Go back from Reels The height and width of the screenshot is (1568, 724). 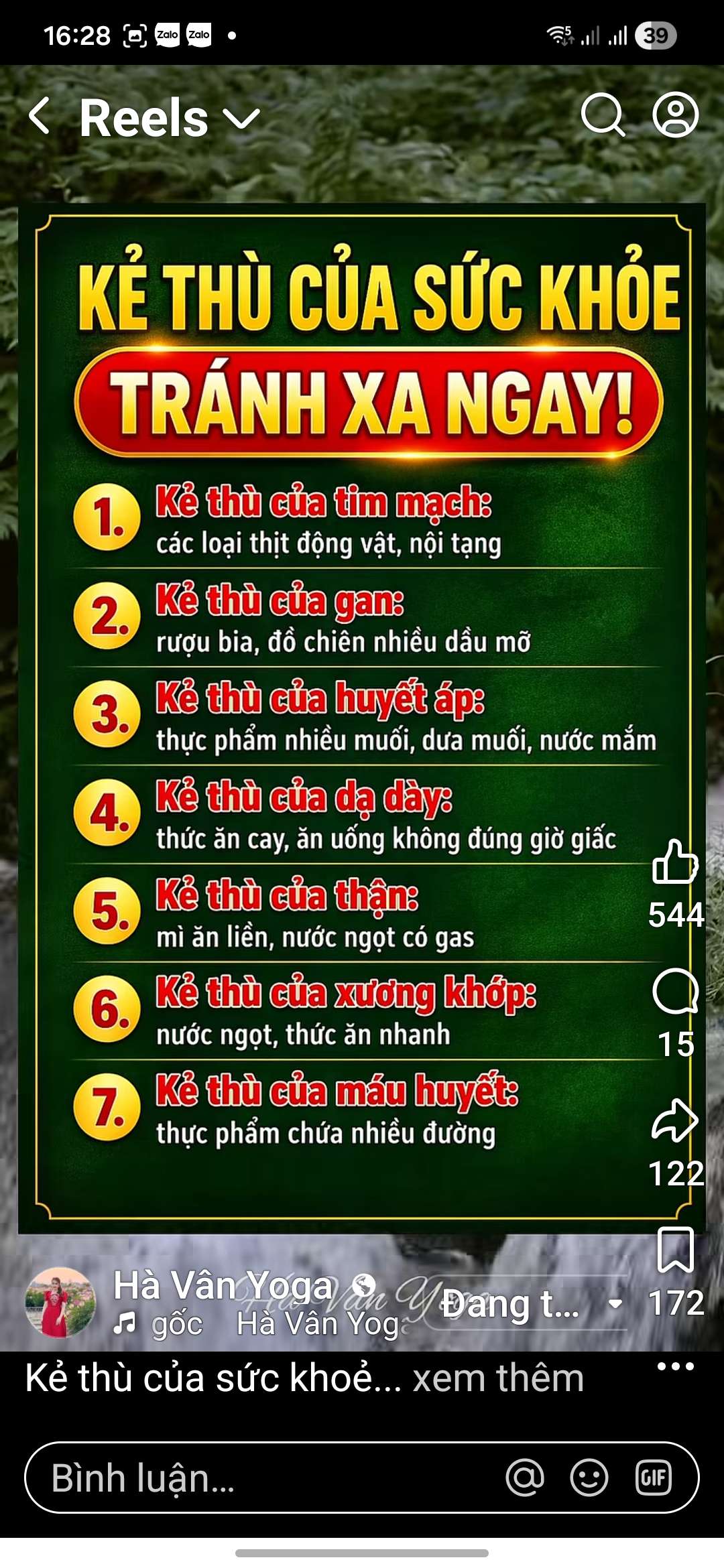[40, 117]
